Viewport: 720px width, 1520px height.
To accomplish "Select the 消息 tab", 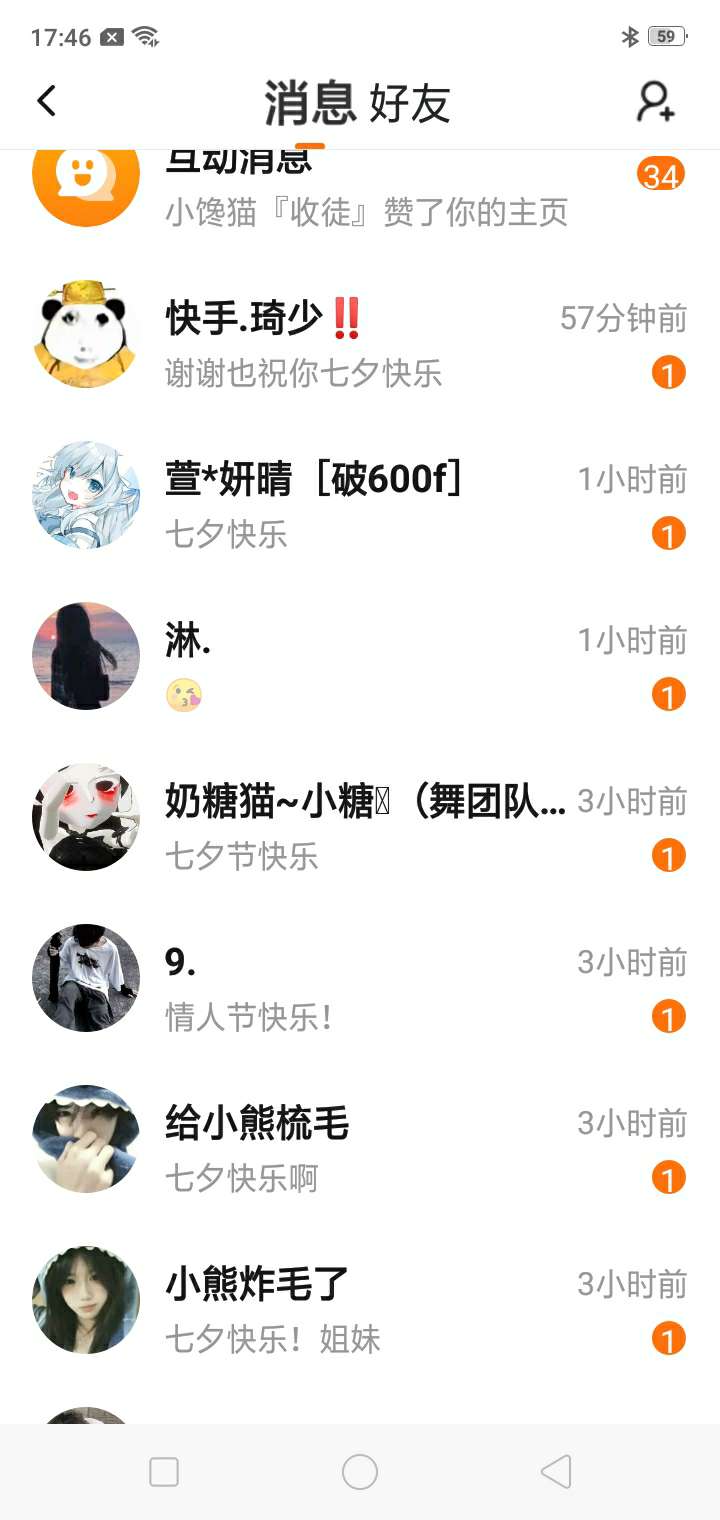I will click(310, 103).
